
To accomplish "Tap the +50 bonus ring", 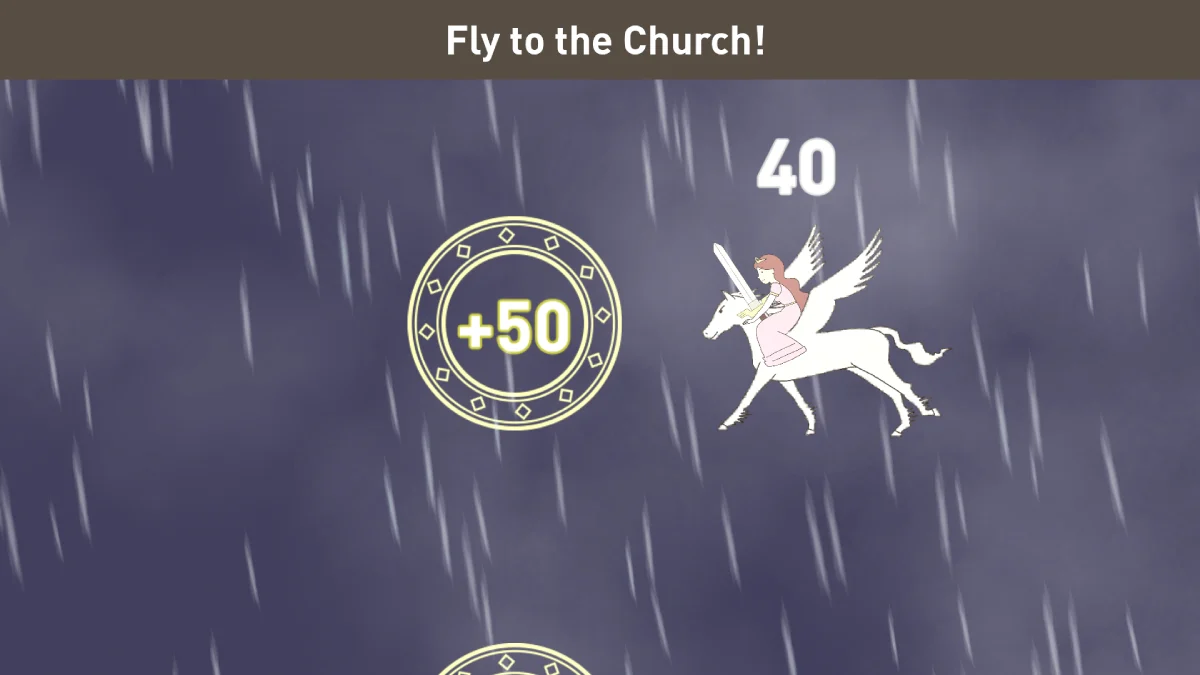I will point(514,324).
